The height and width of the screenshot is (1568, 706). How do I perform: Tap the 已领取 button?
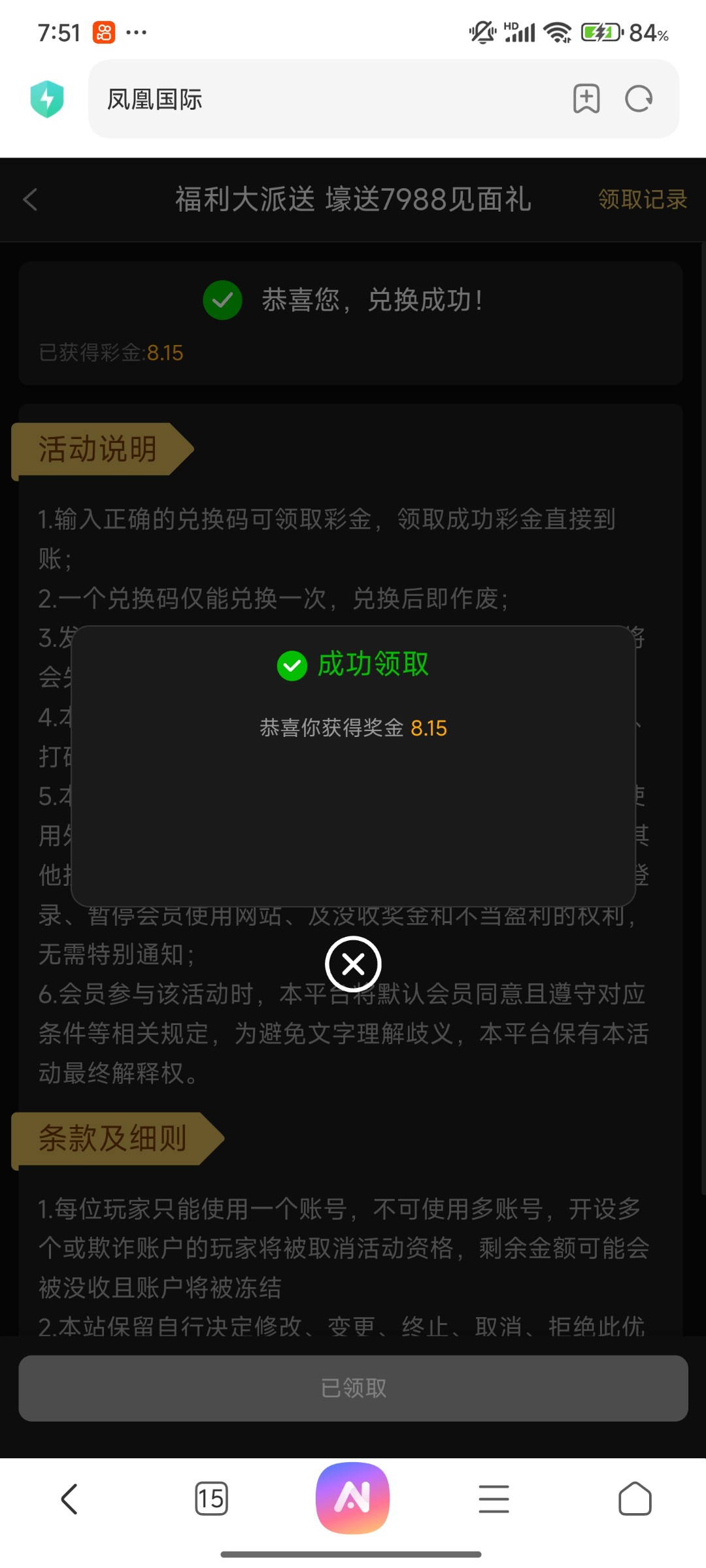pyautogui.click(x=353, y=1388)
